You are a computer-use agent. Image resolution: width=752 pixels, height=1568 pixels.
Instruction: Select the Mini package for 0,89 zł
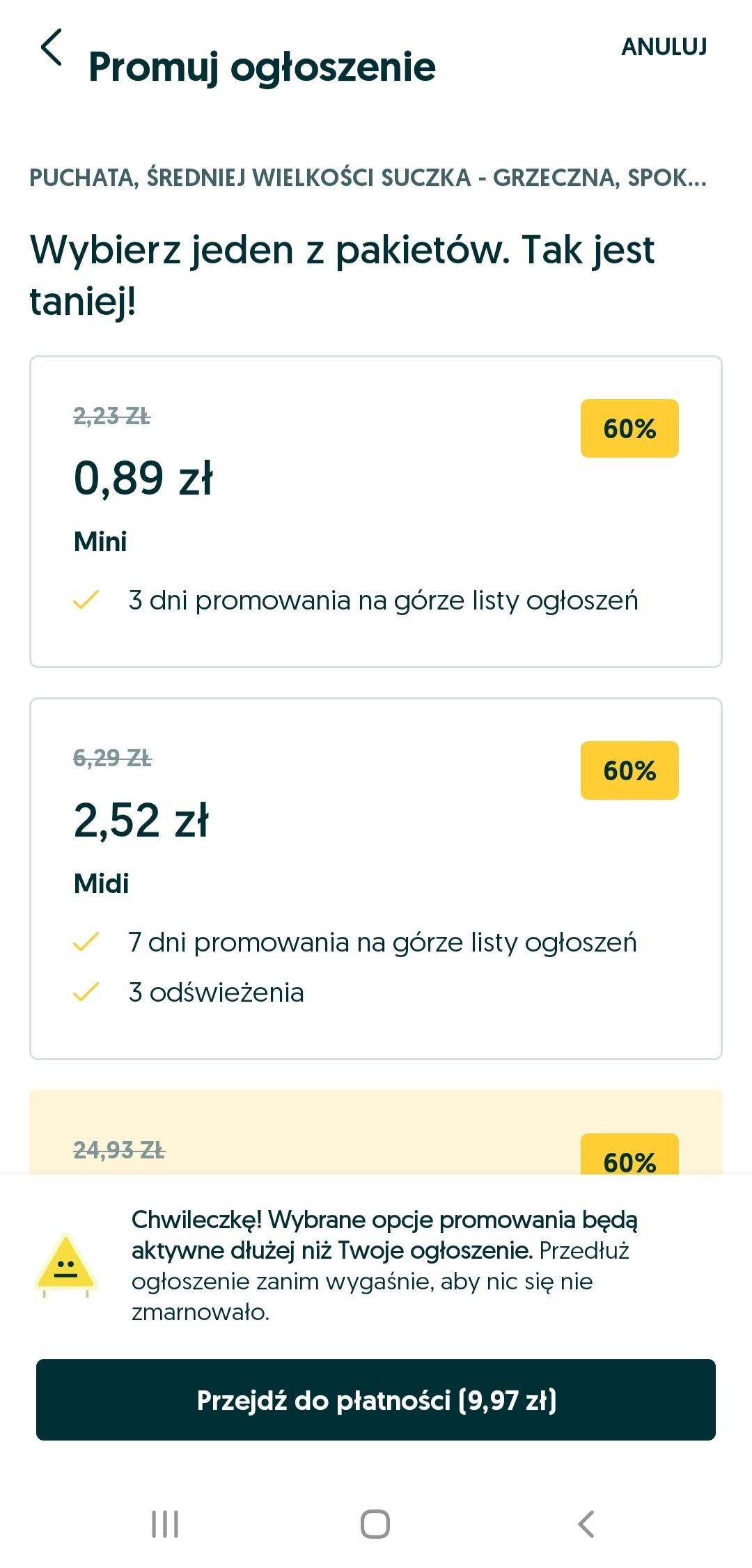(x=376, y=512)
